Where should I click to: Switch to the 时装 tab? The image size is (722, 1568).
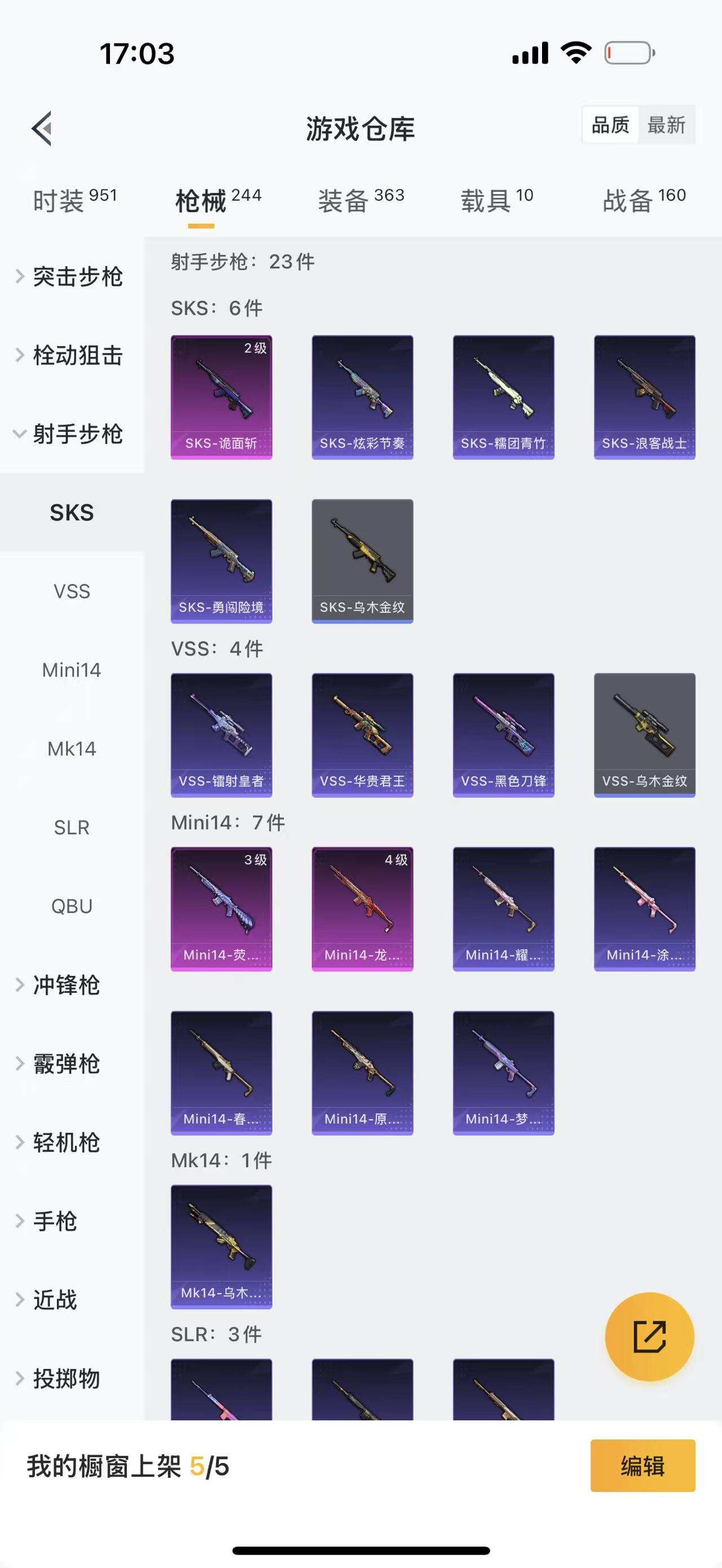coord(74,200)
